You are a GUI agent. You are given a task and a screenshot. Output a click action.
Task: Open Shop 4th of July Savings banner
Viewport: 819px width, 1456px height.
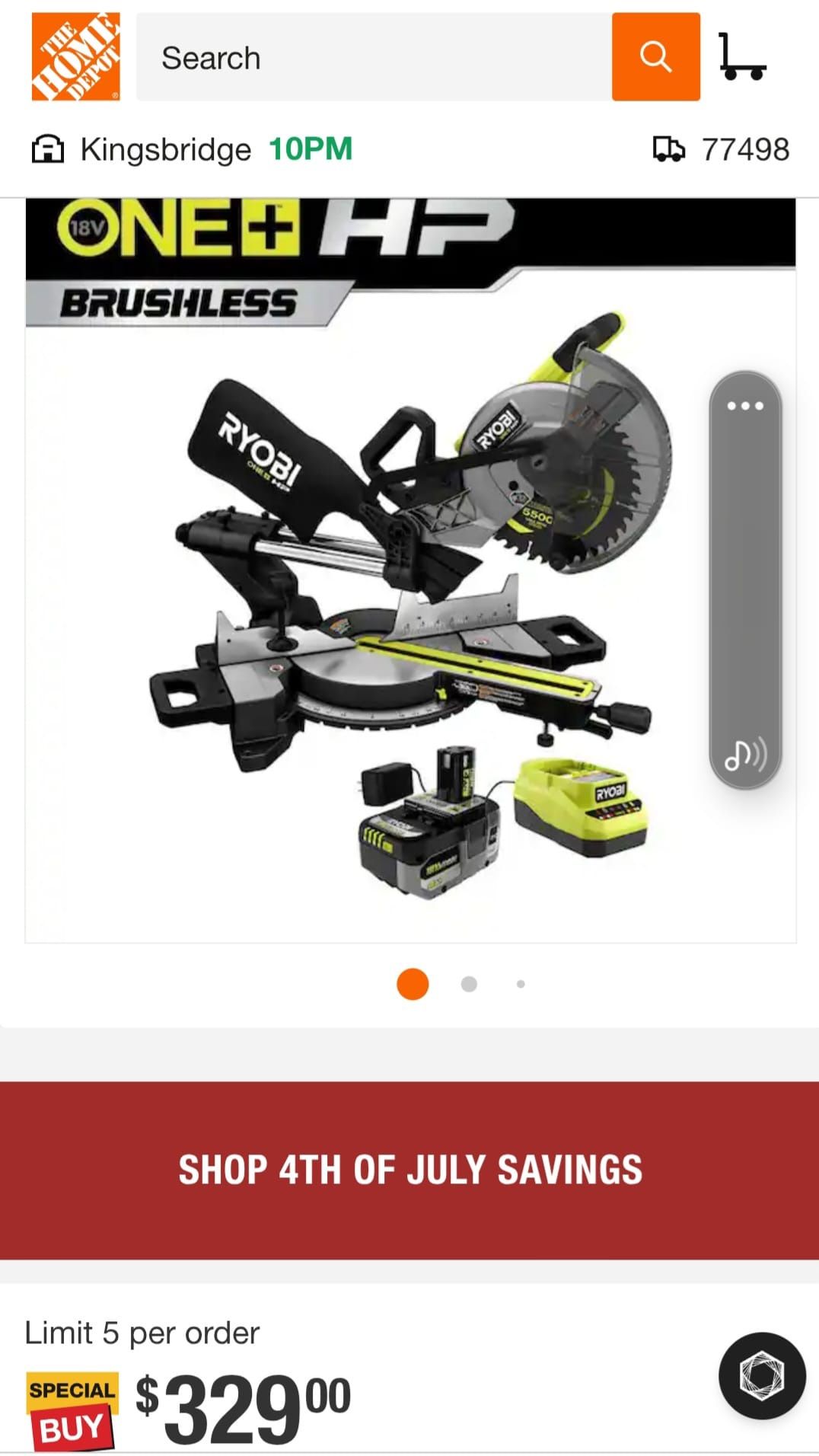click(x=409, y=1170)
